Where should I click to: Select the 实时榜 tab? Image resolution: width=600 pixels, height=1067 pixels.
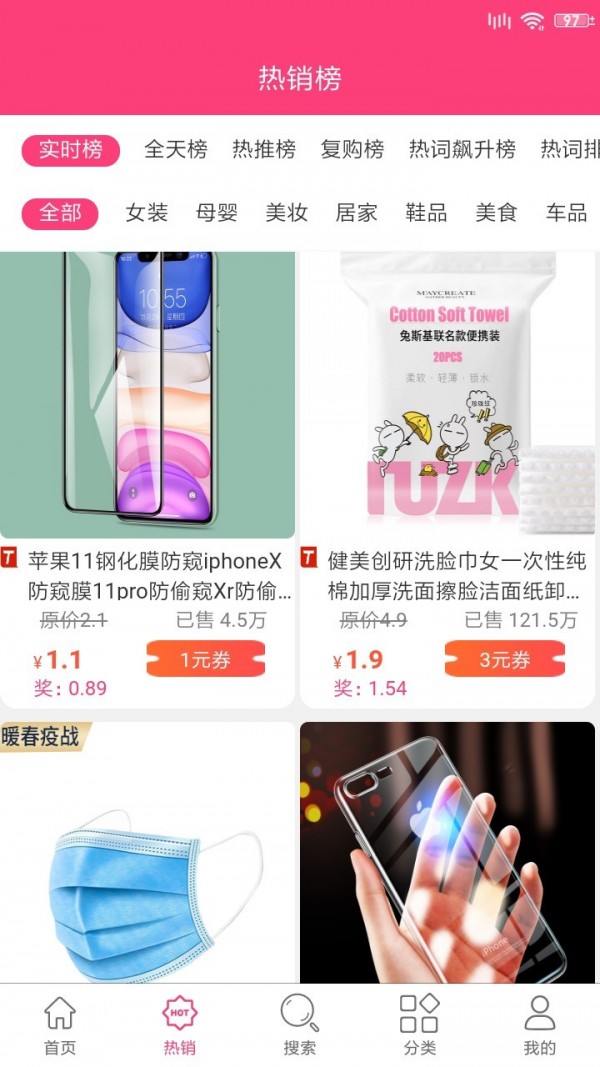pos(71,150)
